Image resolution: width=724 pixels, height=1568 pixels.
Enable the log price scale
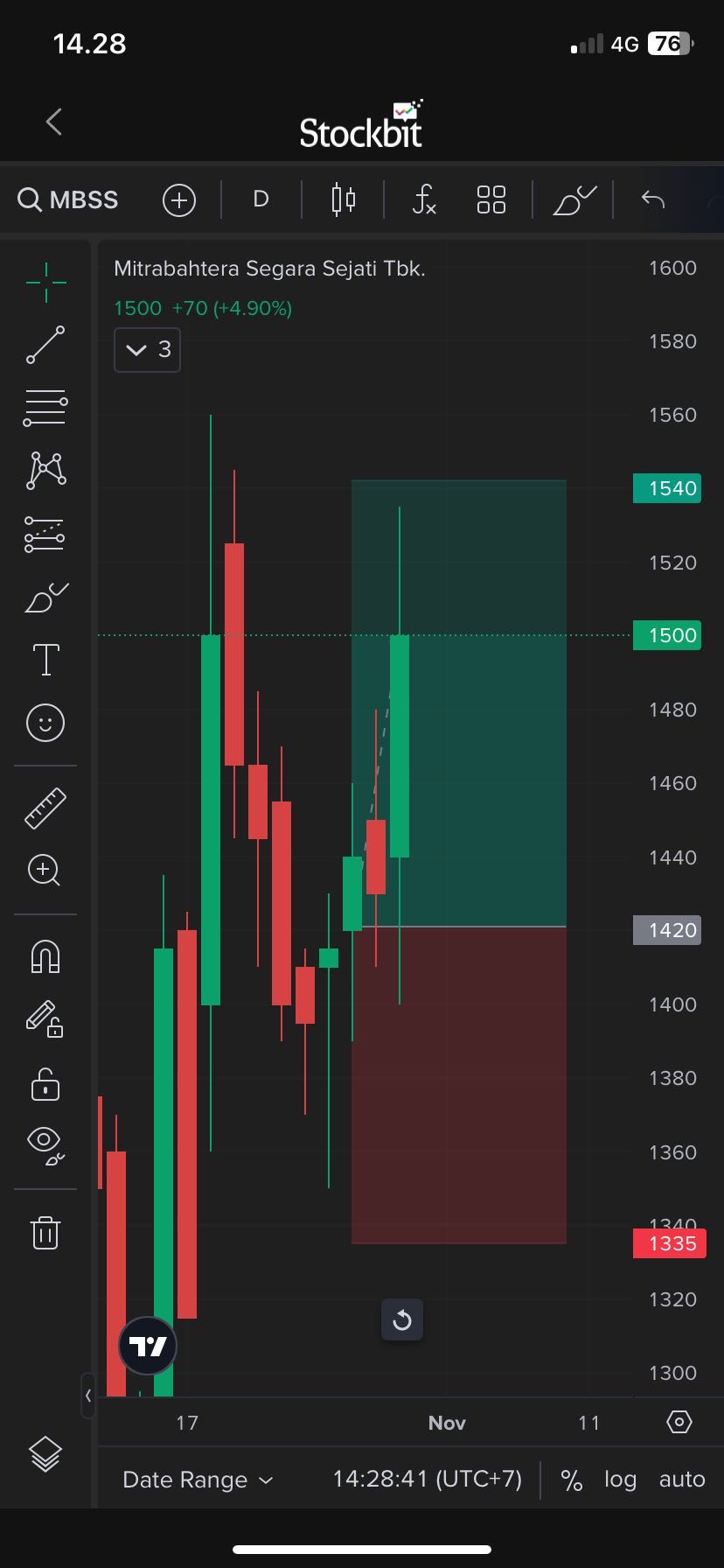tap(620, 1480)
